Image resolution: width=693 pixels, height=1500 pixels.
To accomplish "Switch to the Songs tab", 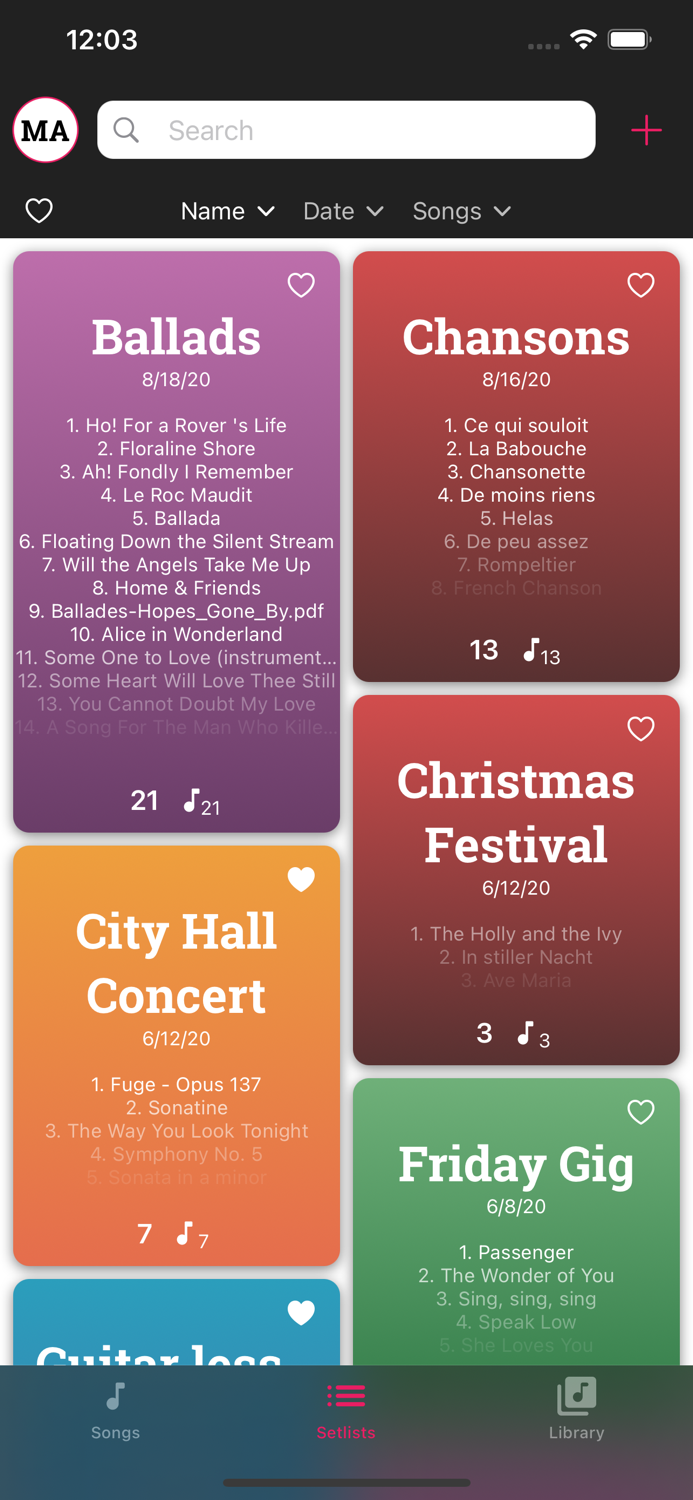I will (116, 1410).
